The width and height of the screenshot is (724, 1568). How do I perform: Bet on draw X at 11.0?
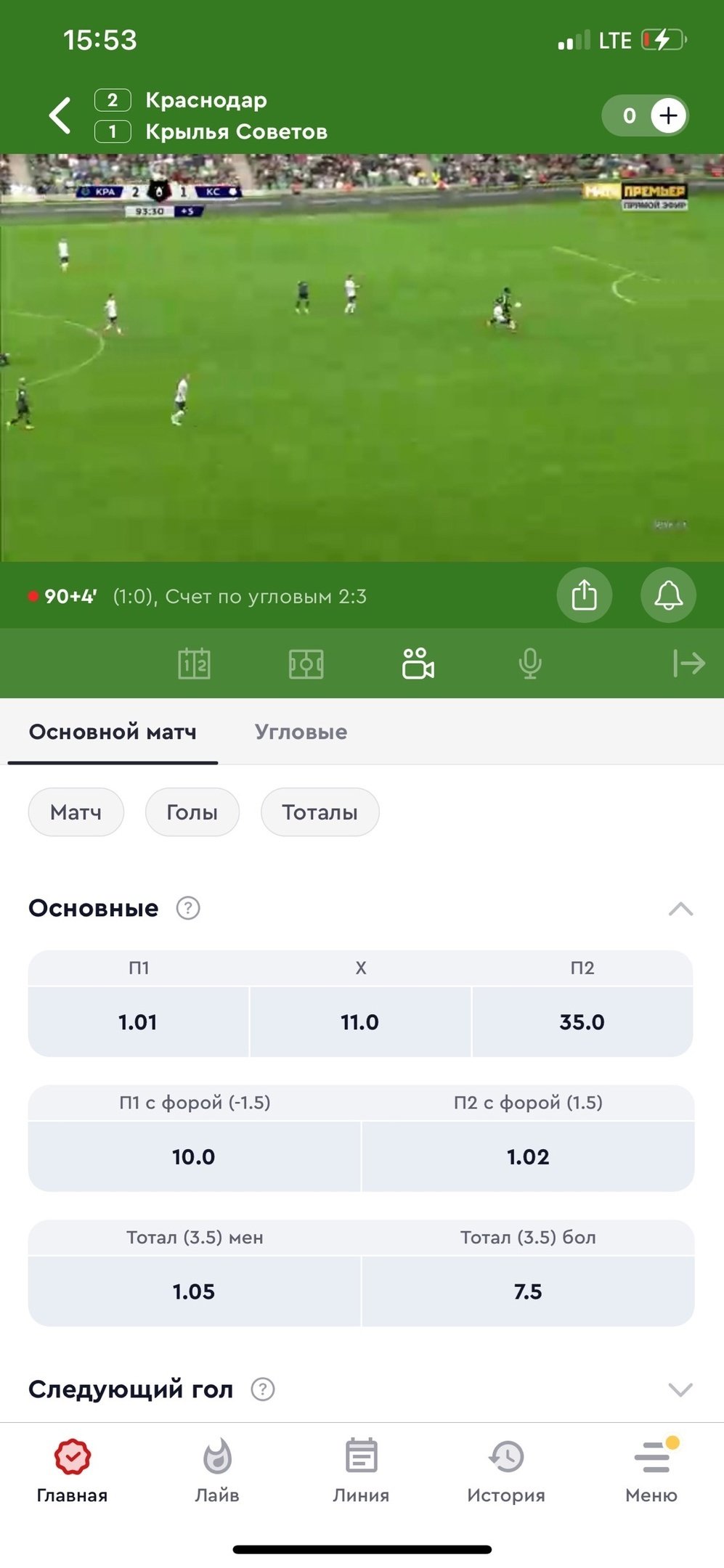click(360, 1021)
